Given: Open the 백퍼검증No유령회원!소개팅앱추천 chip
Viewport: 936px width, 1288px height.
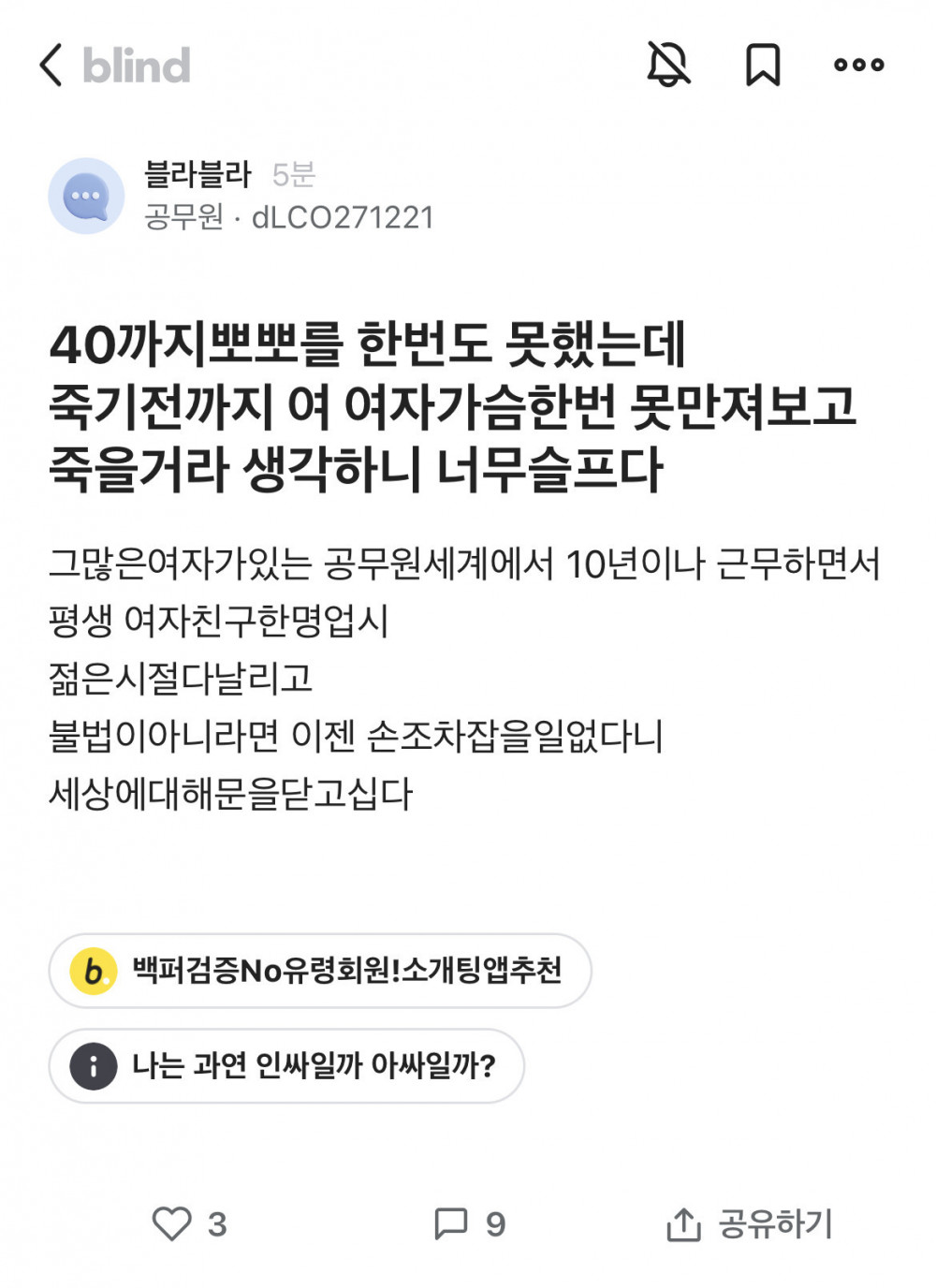Looking at the screenshot, I should tap(320, 971).
